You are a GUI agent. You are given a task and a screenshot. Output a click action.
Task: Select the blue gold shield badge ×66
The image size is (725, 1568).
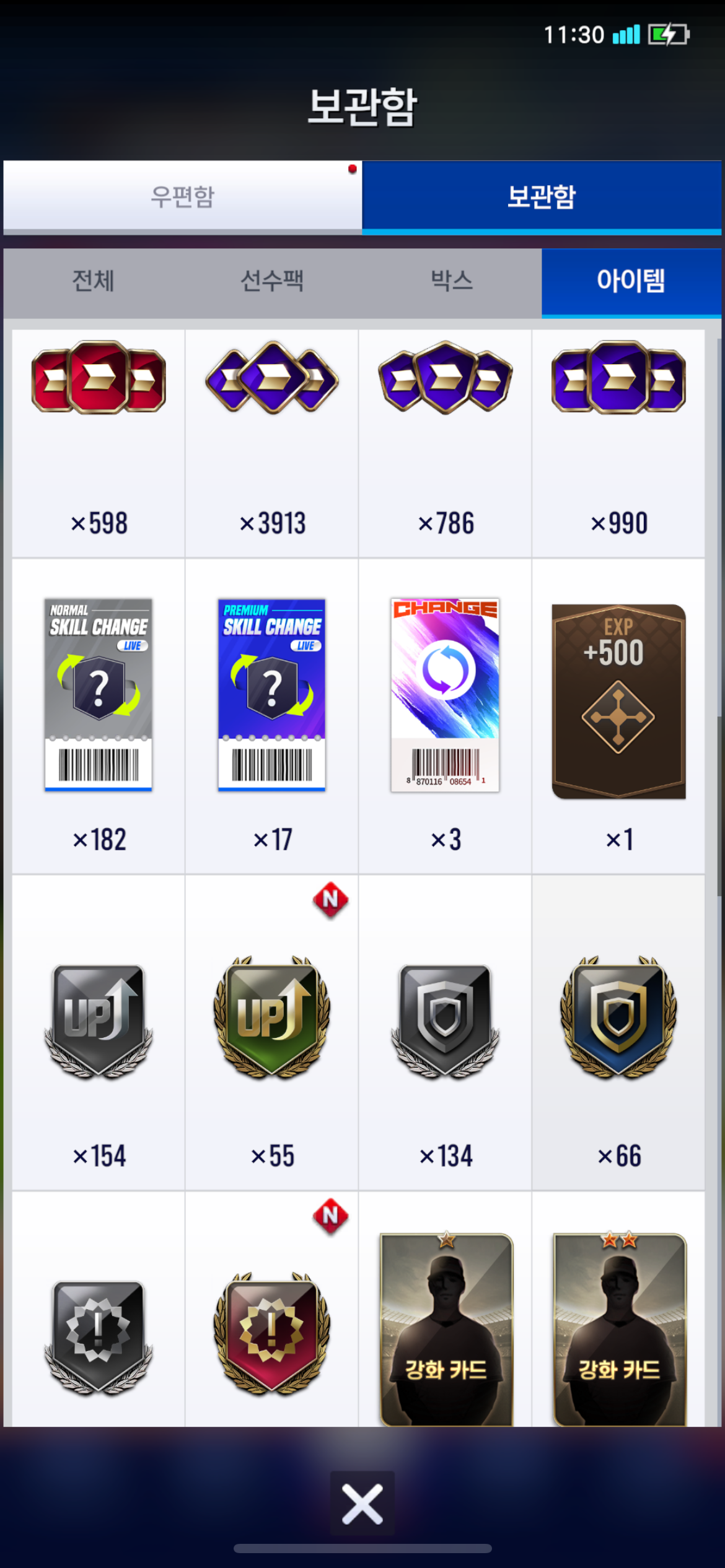[618, 1032]
